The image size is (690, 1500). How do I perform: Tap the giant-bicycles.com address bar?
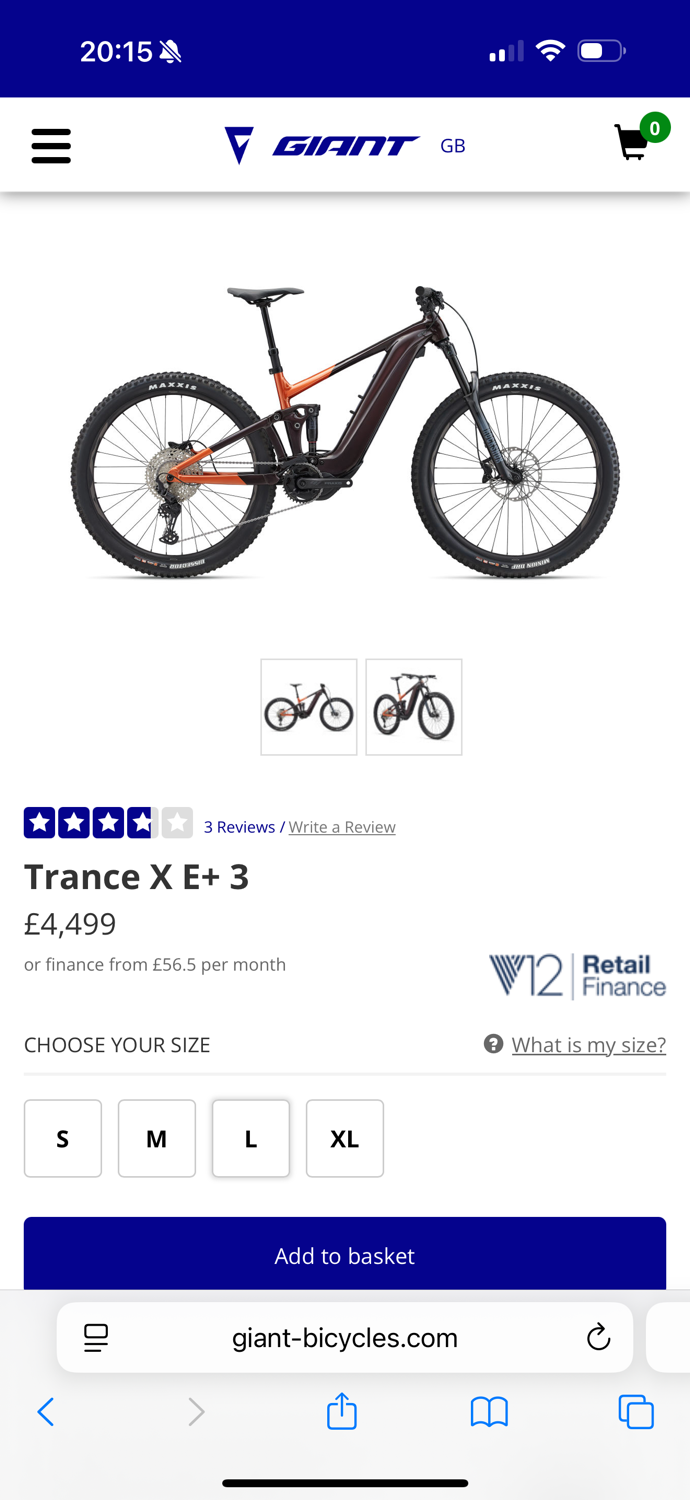tap(345, 1338)
